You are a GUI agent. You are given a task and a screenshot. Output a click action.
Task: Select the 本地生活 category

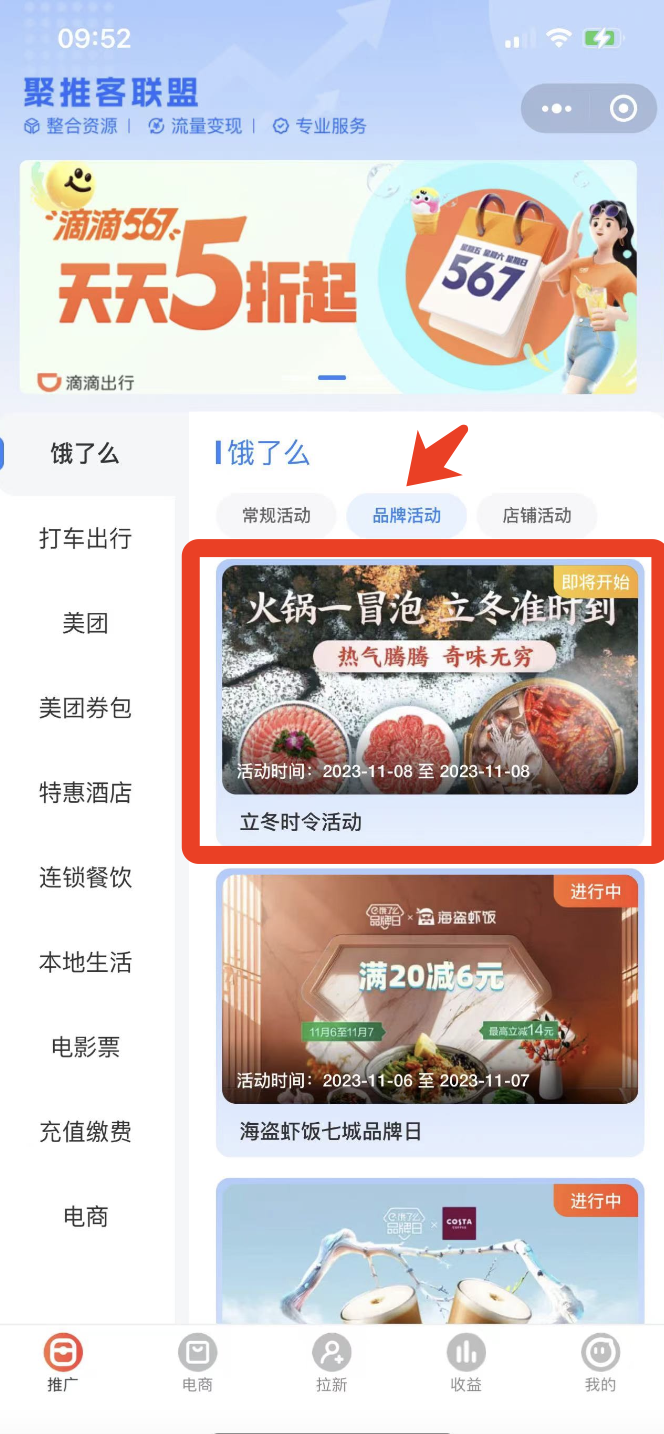point(85,963)
